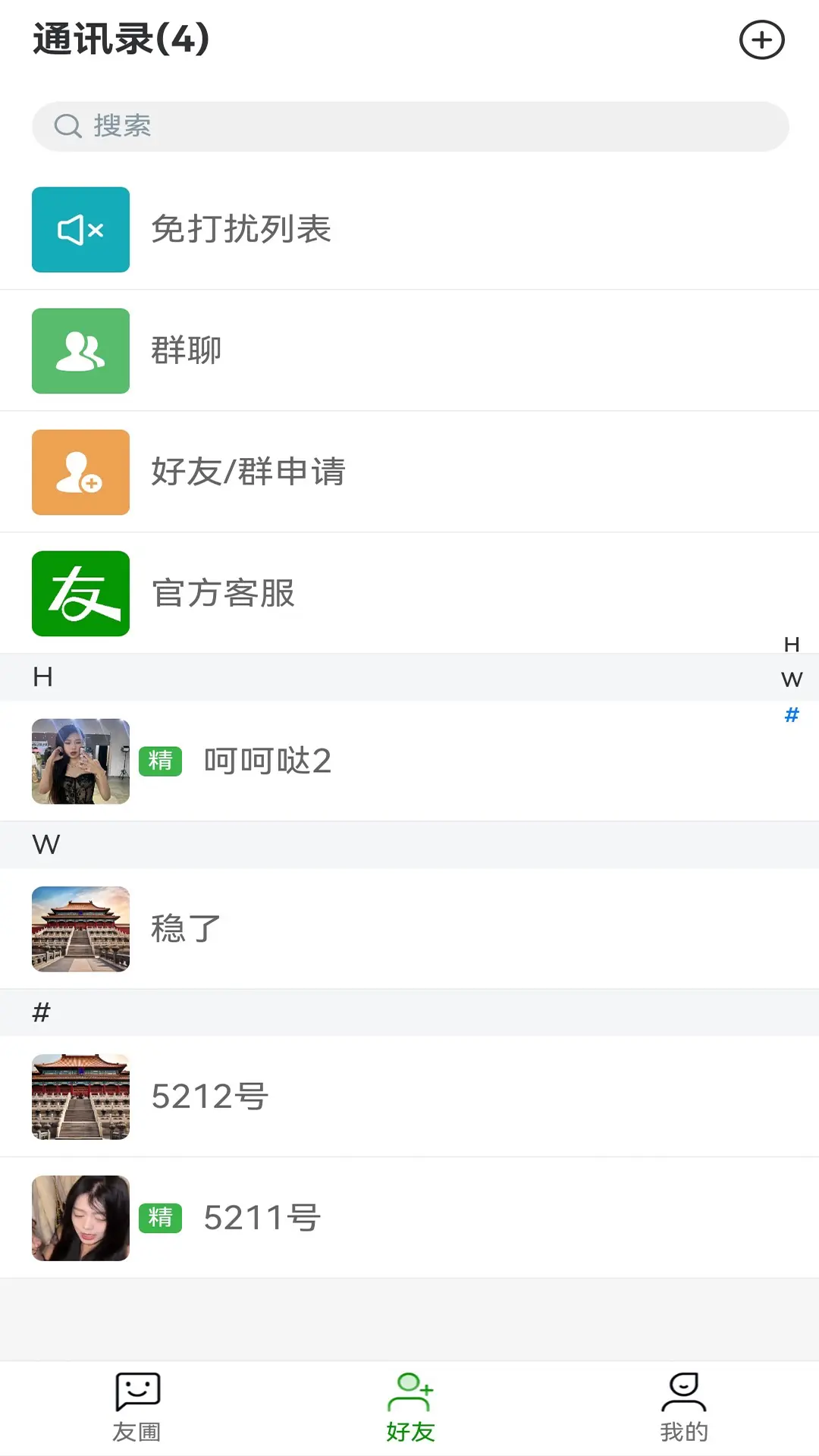The image size is (819, 1456).
Task: Open the 搜索 search box
Action: point(409,126)
